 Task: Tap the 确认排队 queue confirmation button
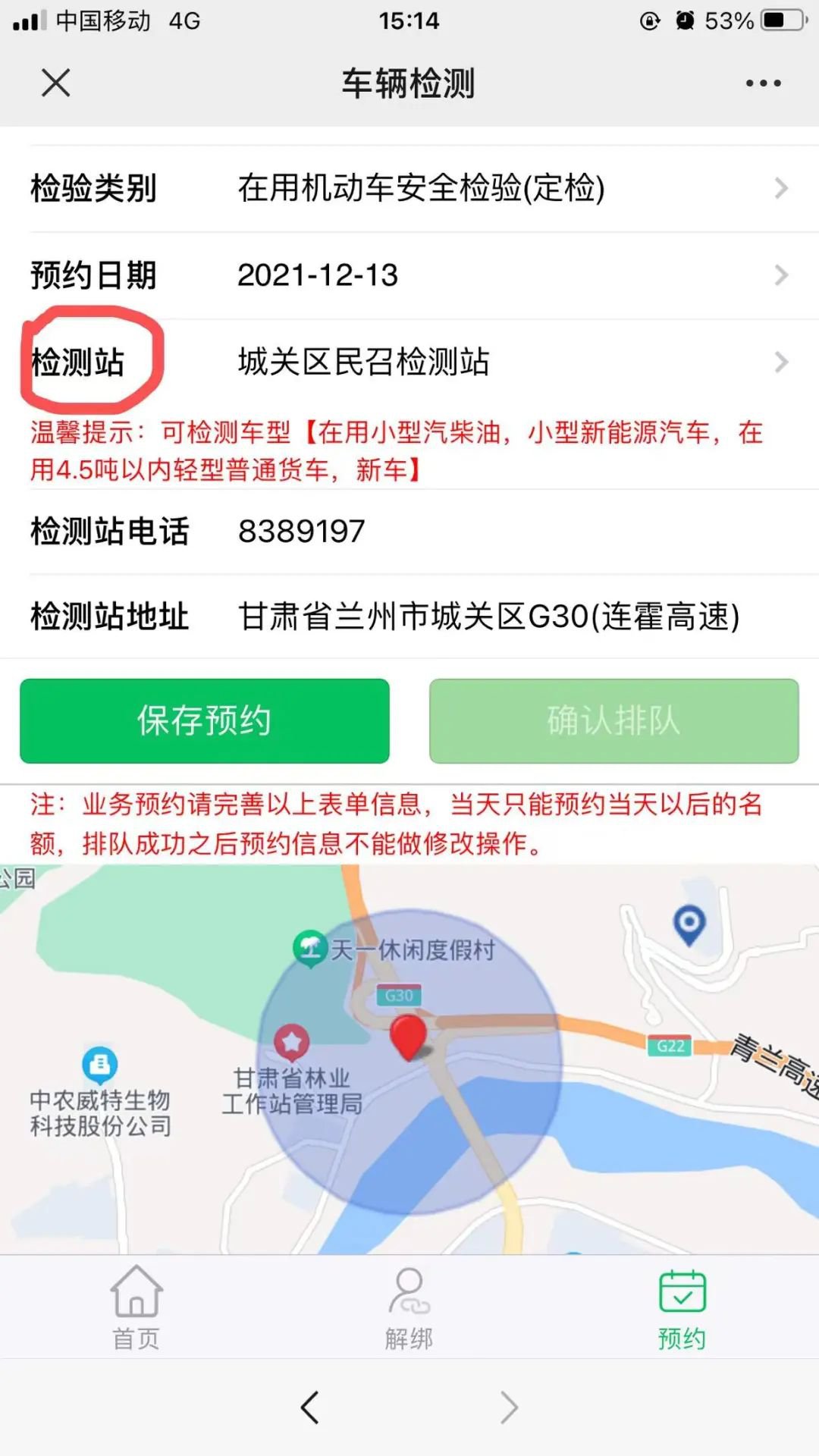pos(613,720)
